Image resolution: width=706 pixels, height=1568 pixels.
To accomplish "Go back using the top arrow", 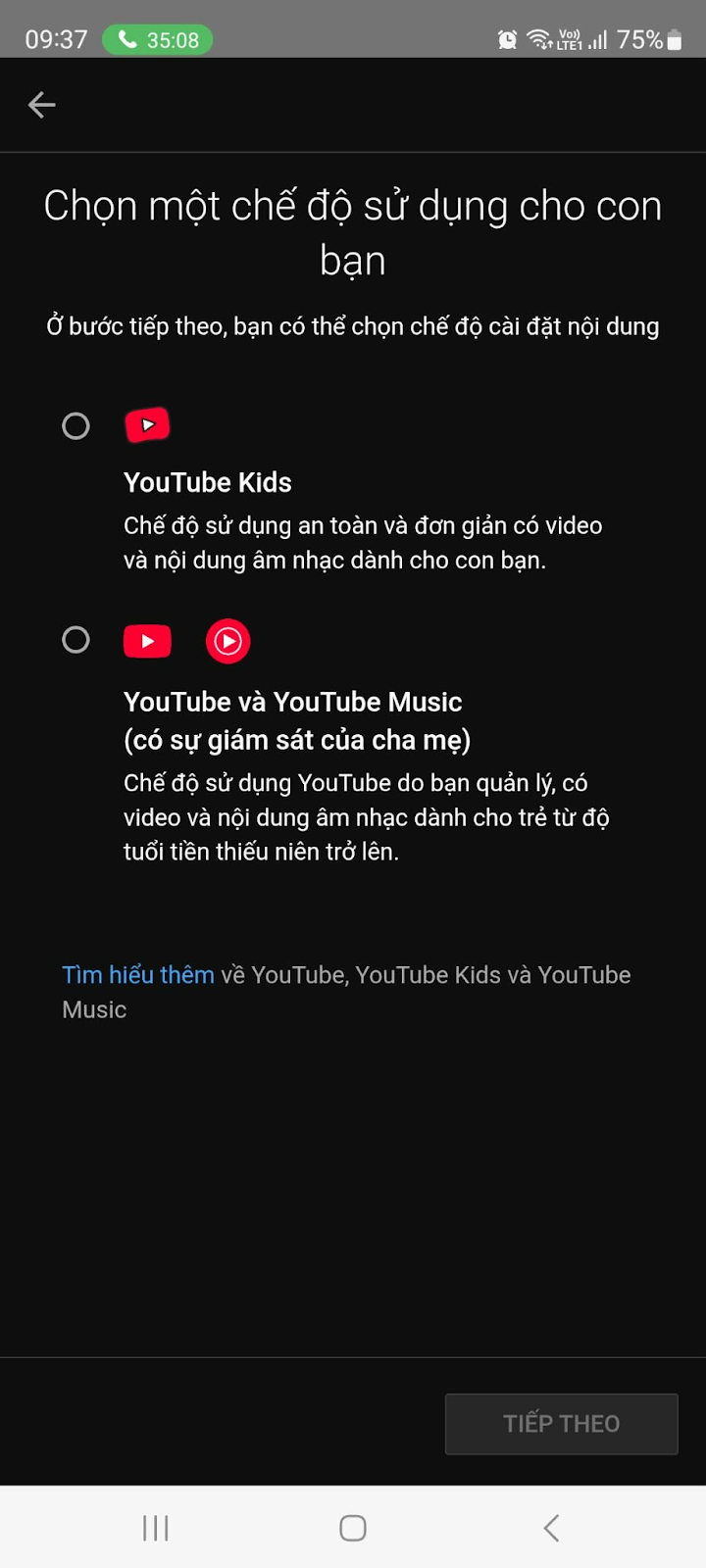I will [x=41, y=105].
